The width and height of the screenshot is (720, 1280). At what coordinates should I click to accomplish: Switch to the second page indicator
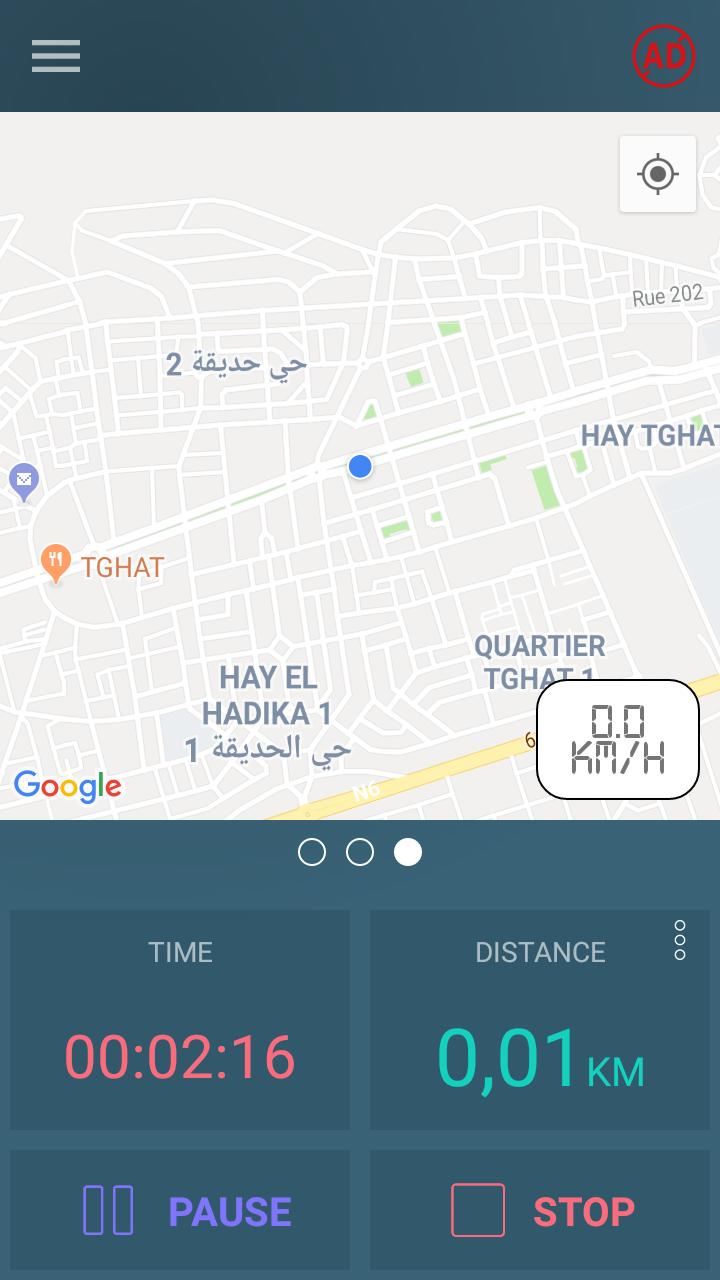click(x=360, y=852)
